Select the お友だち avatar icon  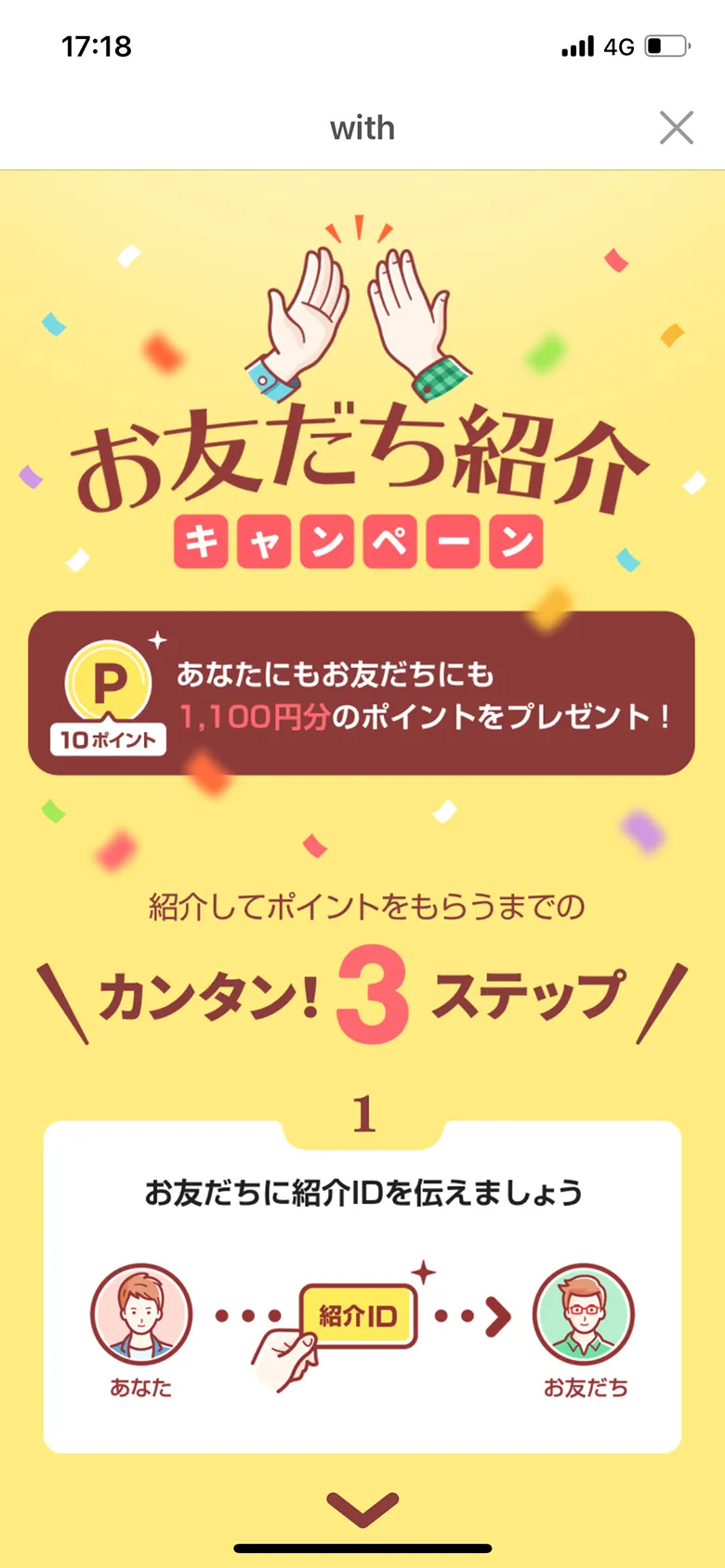(x=583, y=1314)
